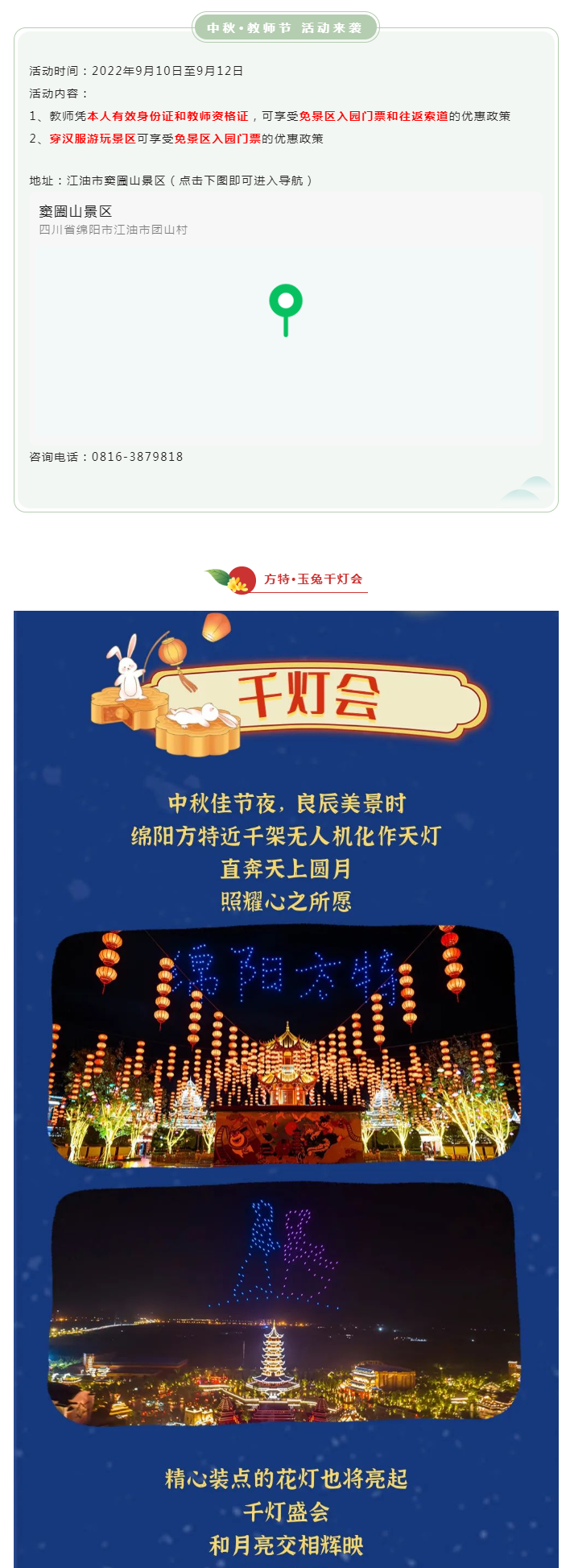This screenshot has width=570, height=1568.
Task: Open the 窦圌山景区 map card for navigation
Action: pyautogui.click(x=286, y=317)
